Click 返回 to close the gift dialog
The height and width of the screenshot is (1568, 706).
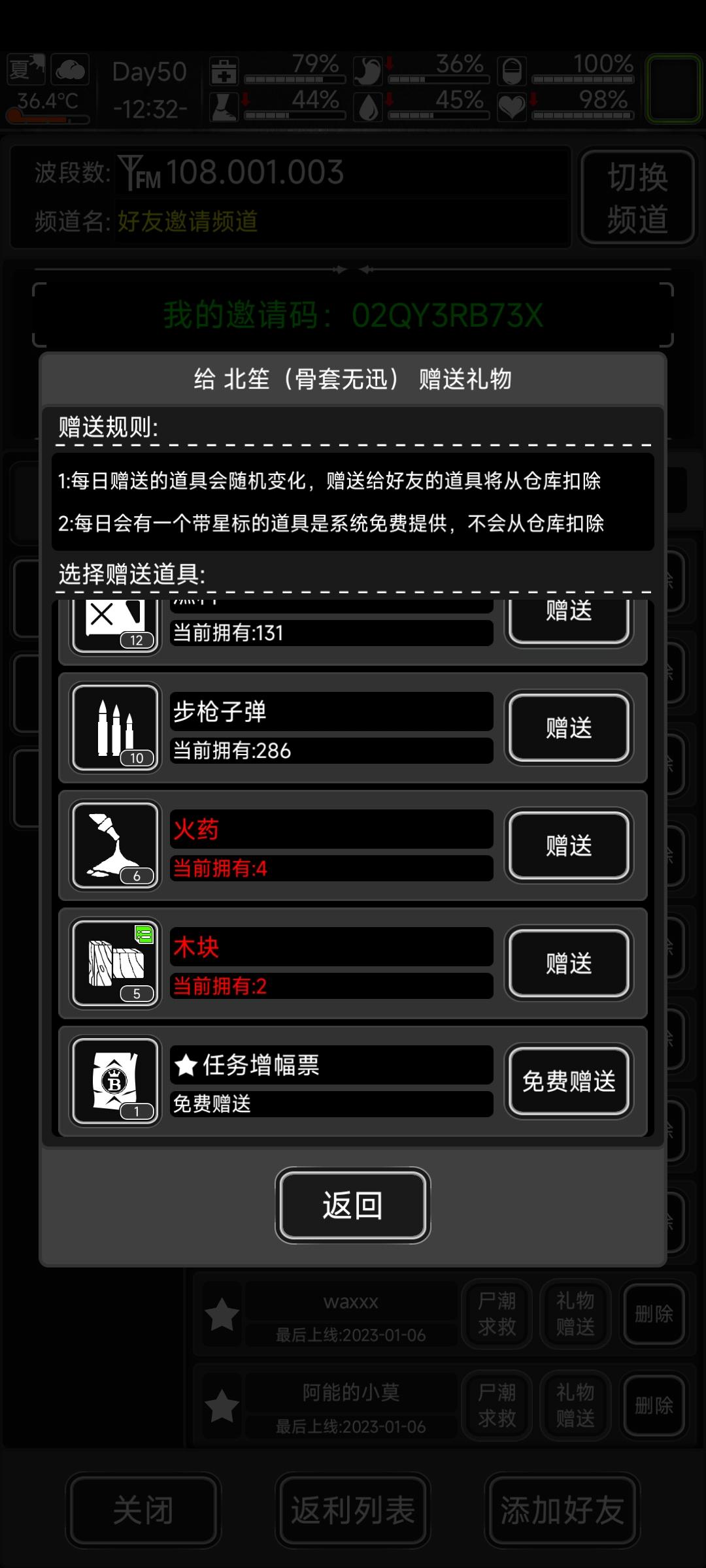point(353,1205)
